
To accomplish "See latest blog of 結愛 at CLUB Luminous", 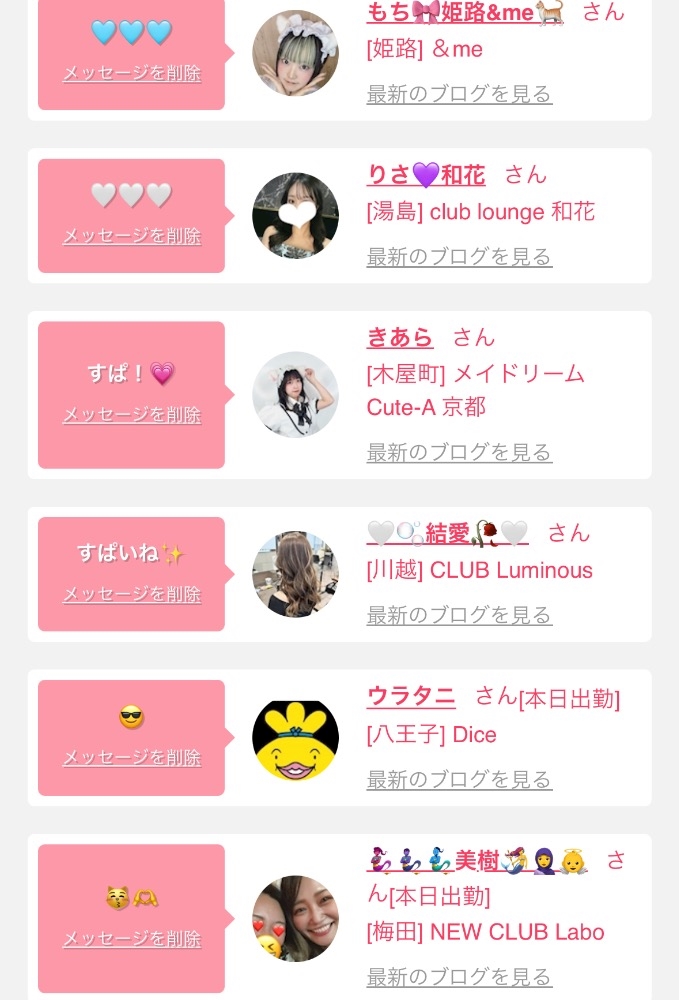I will coord(459,615).
